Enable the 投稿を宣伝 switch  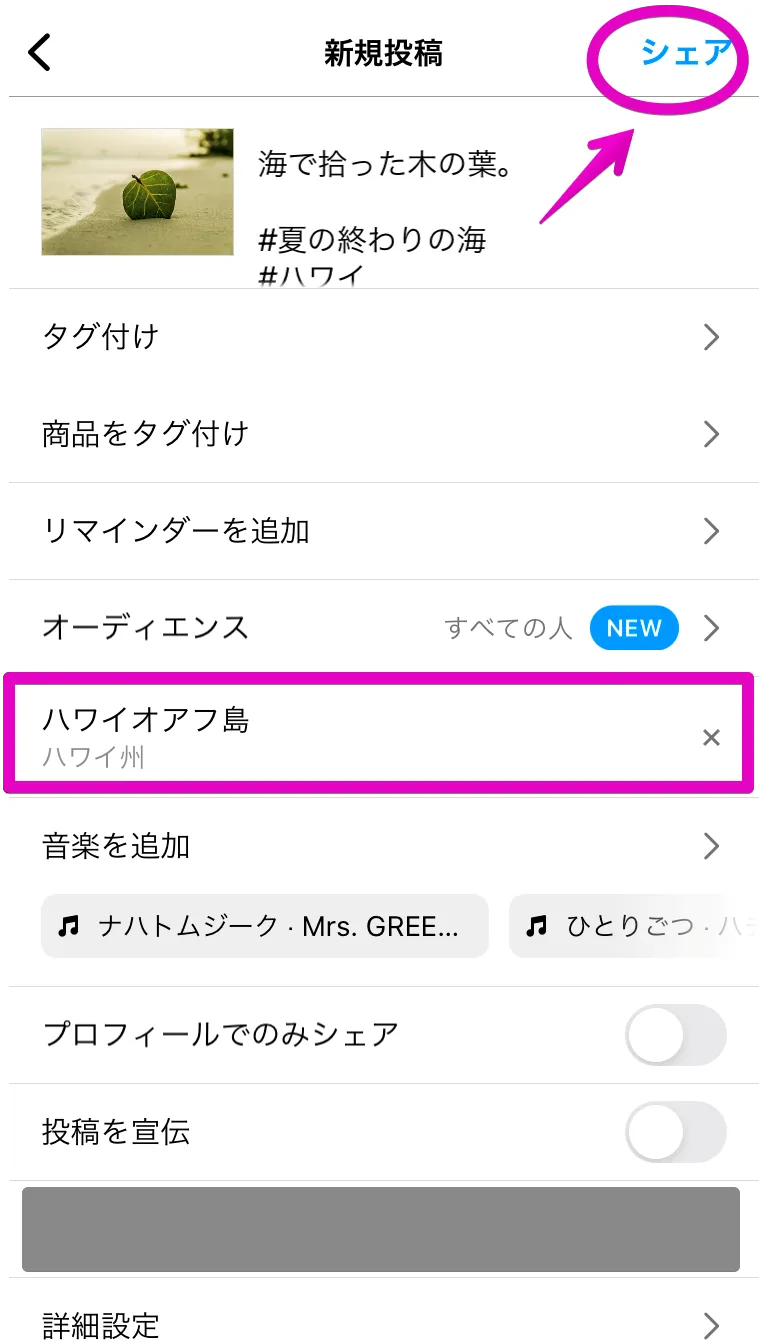675,1132
